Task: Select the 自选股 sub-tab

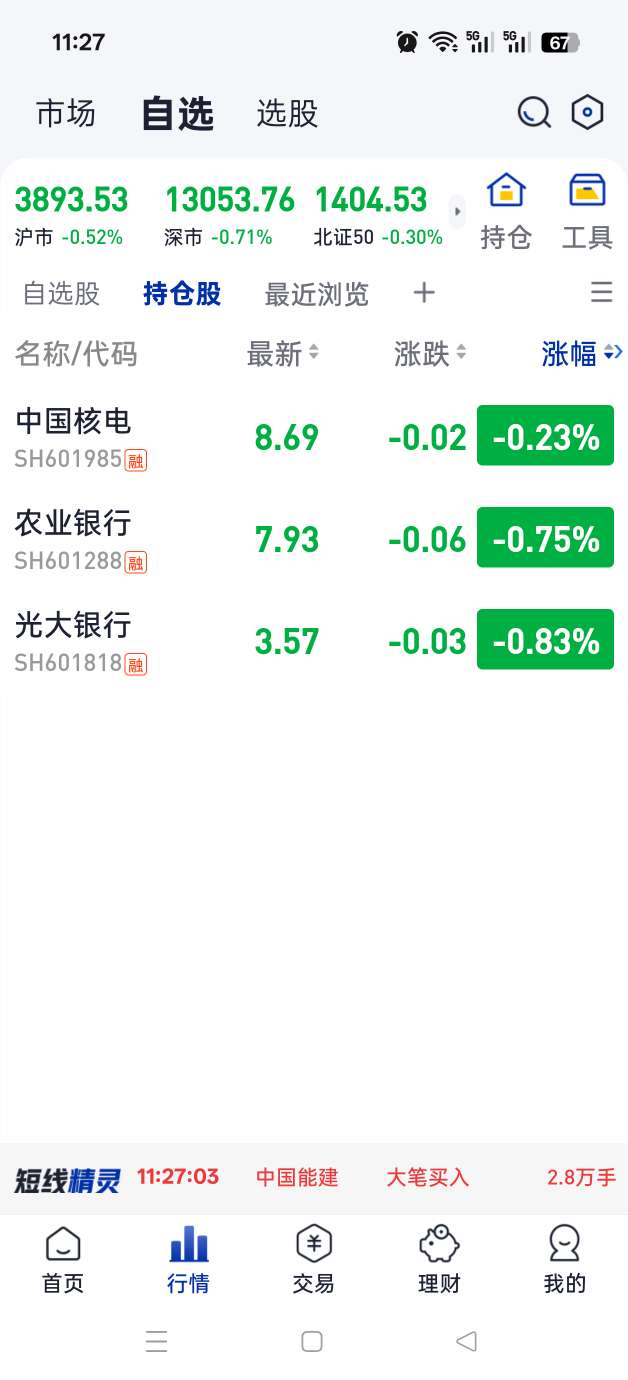Action: (62, 294)
